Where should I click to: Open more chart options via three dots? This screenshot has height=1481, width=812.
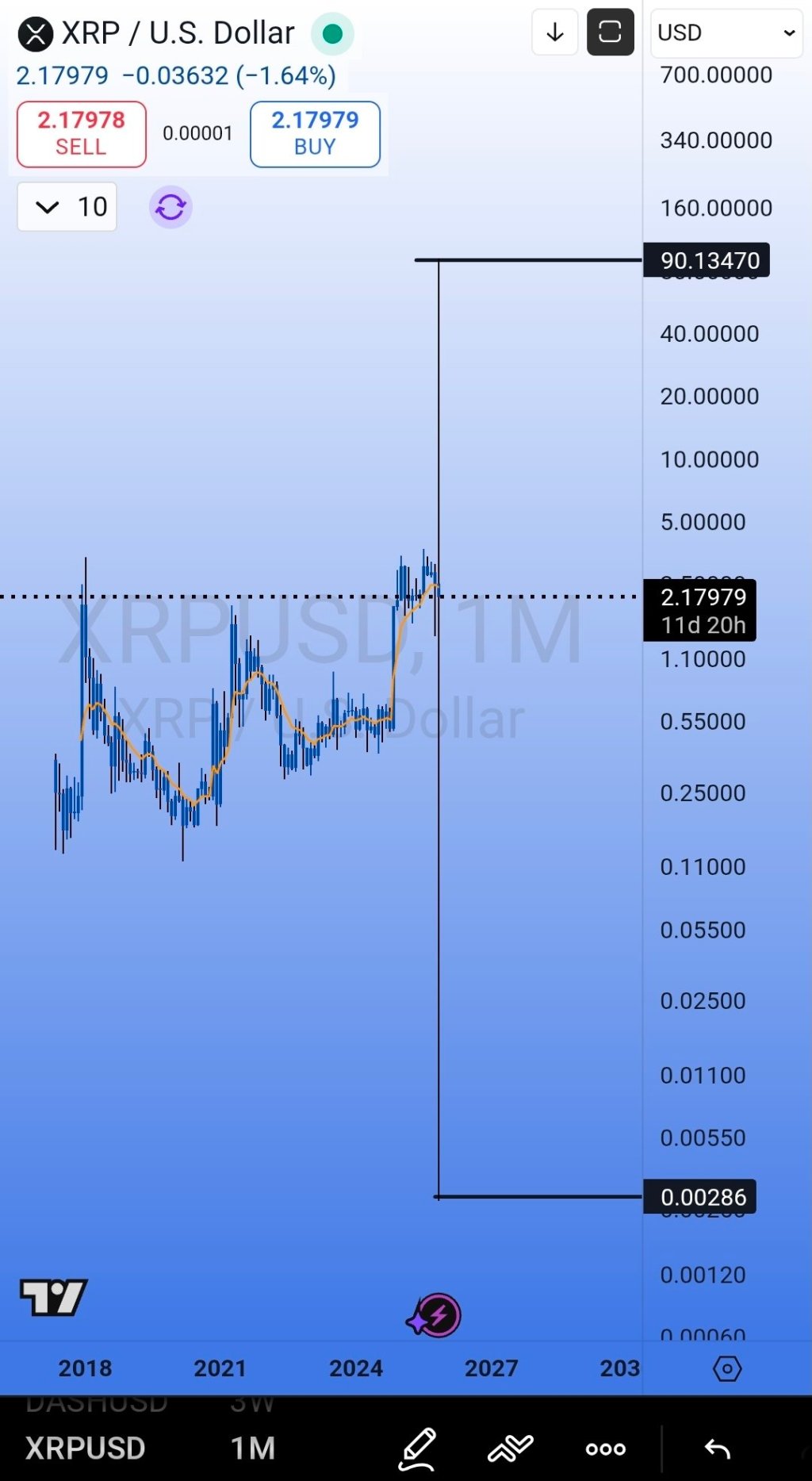(x=604, y=1448)
